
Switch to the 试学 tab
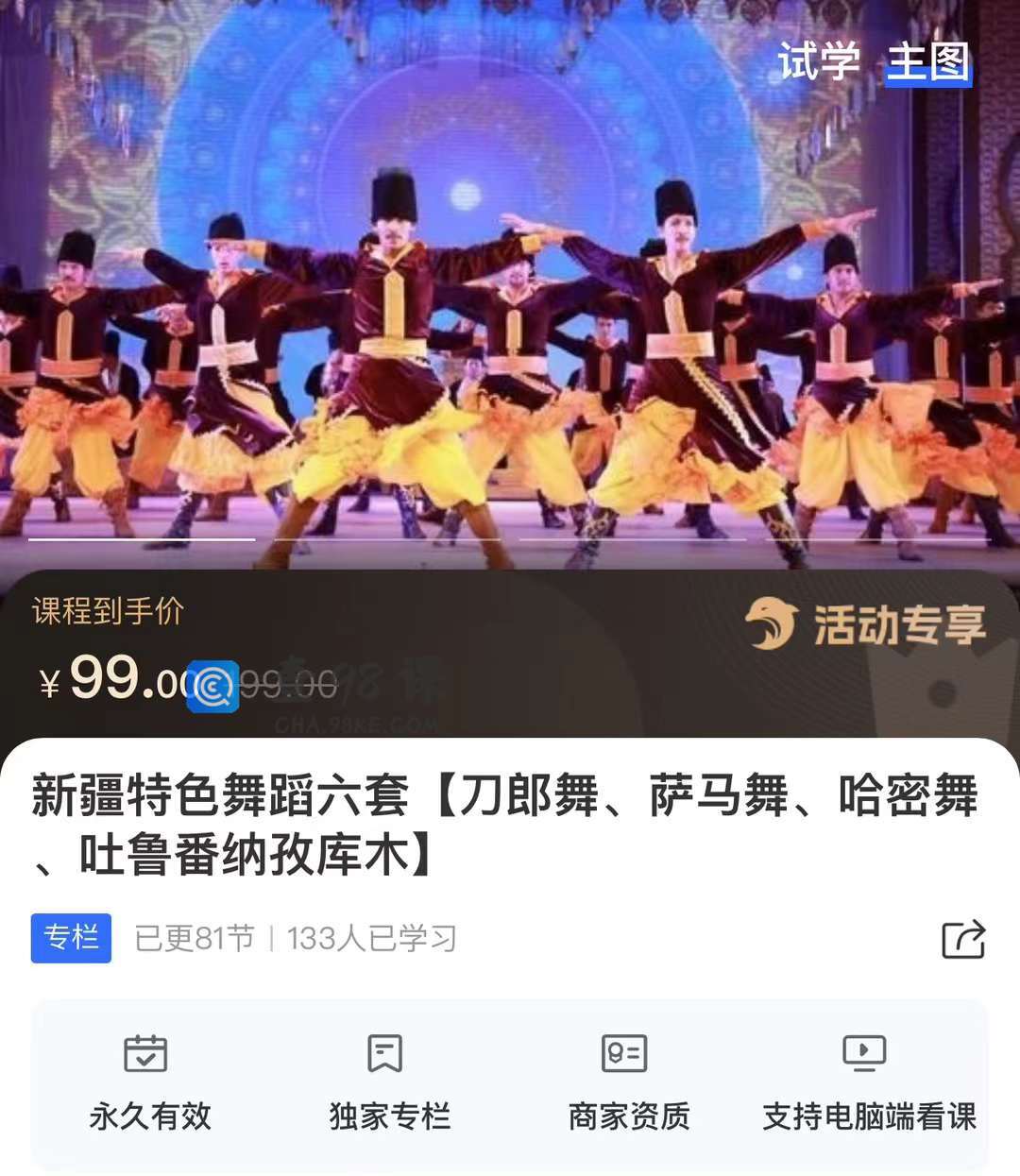pos(818,62)
